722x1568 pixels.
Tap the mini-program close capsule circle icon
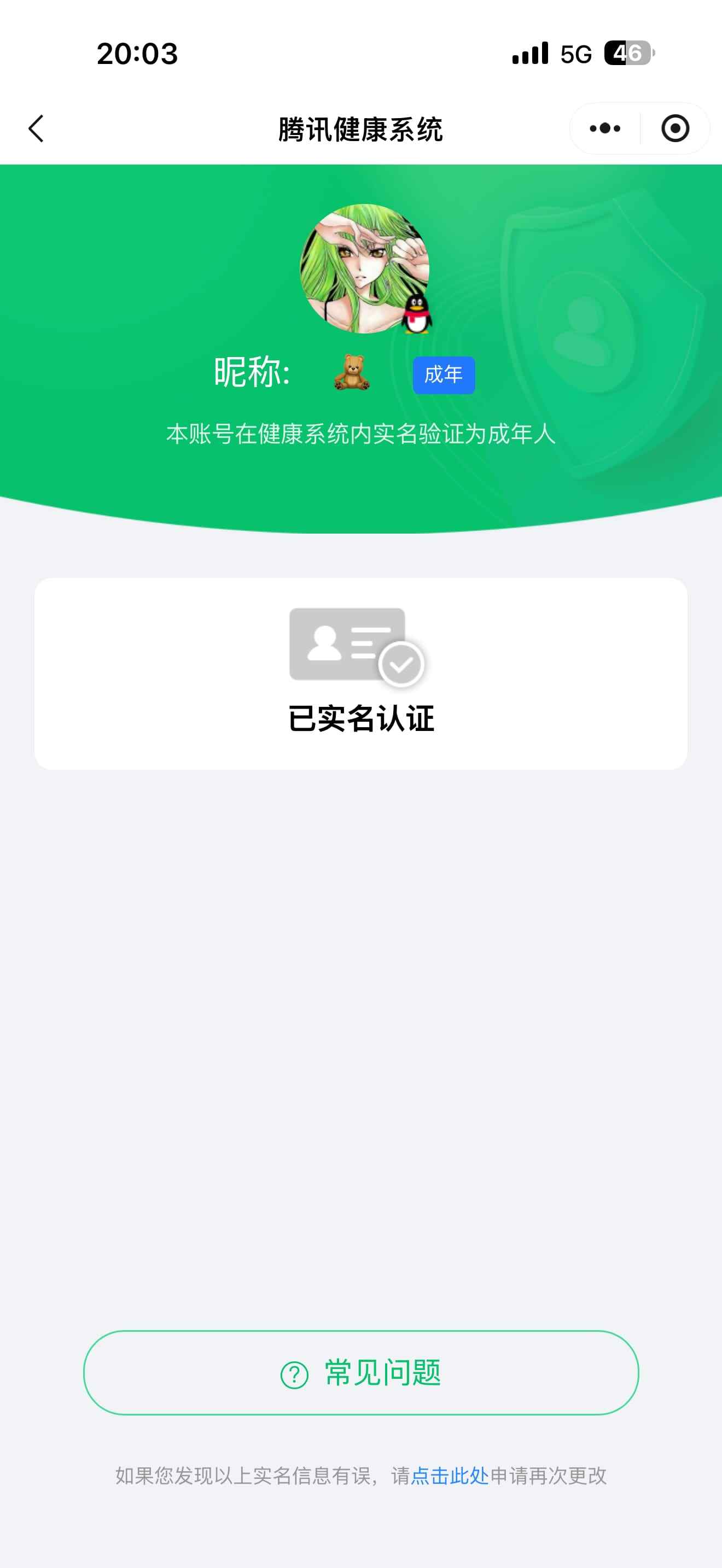pyautogui.click(x=675, y=128)
